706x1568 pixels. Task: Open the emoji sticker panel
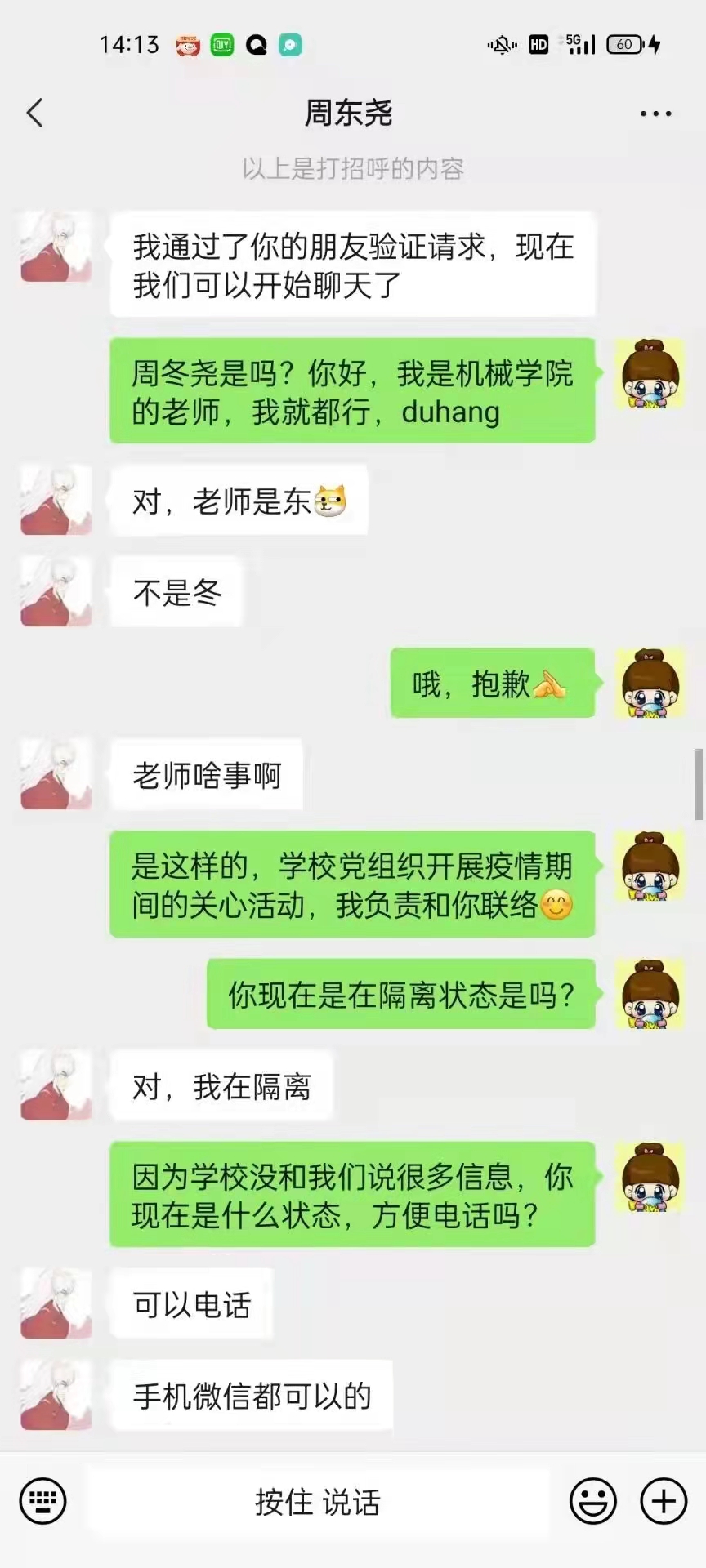[x=592, y=1501]
